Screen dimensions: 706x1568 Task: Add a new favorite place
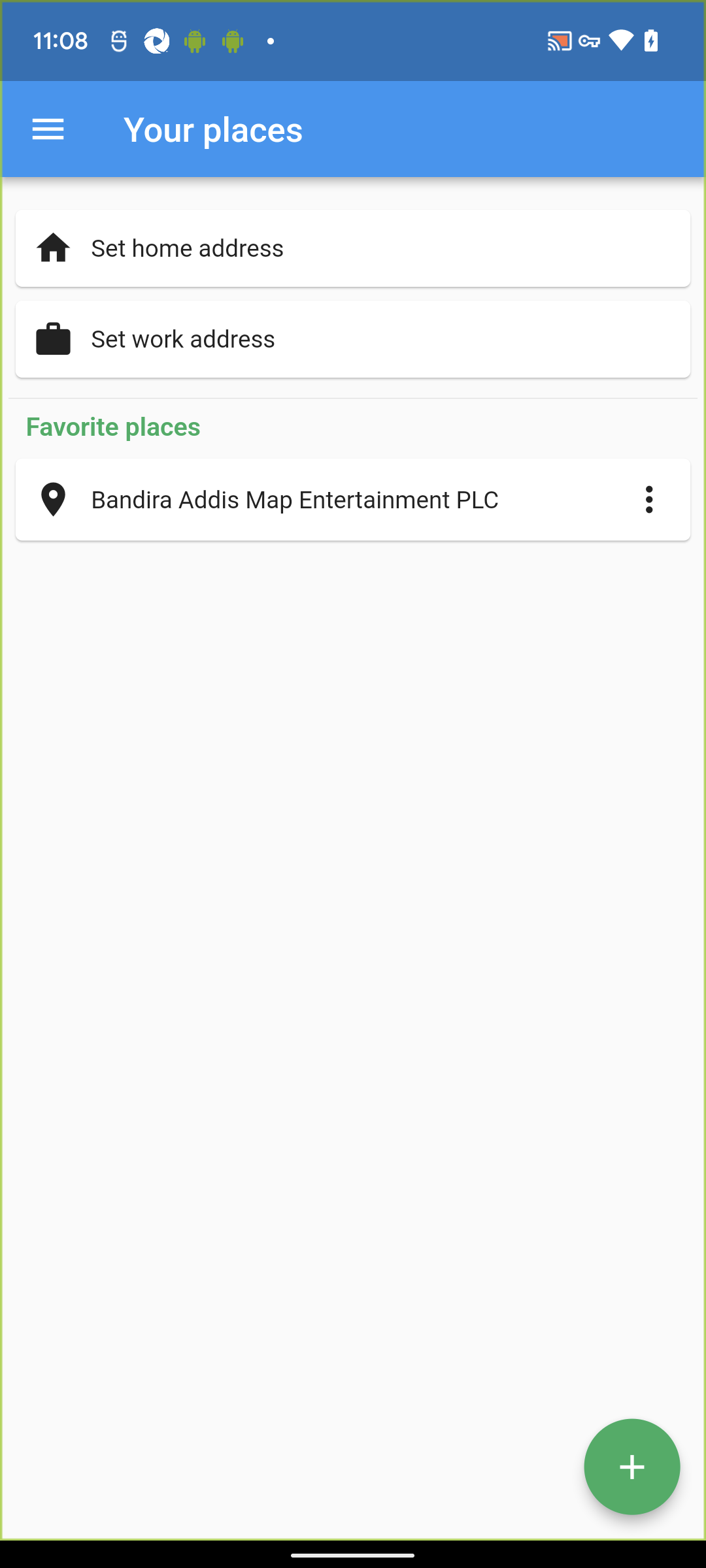631,1467
